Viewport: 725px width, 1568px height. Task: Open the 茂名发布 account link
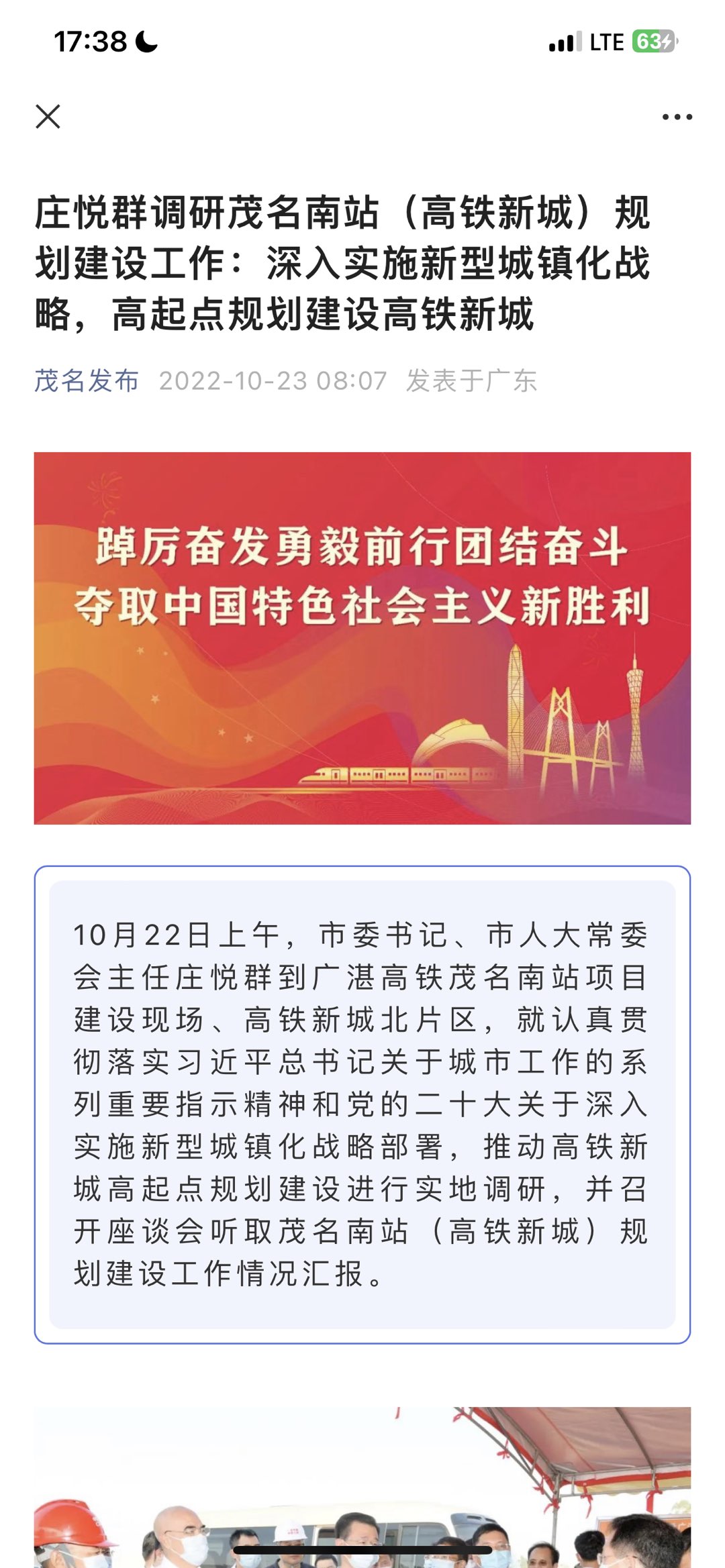[x=87, y=381]
